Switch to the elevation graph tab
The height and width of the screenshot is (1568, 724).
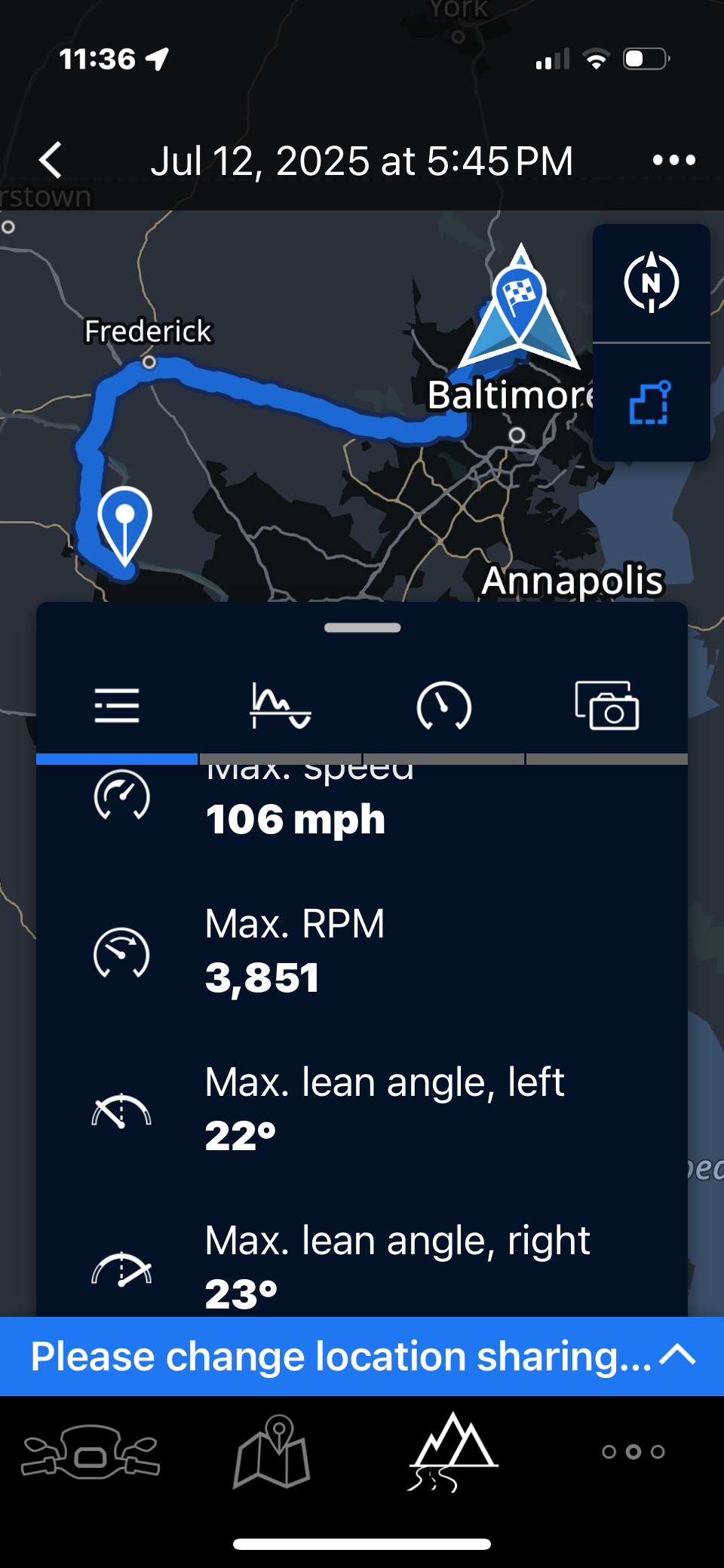[x=281, y=706]
